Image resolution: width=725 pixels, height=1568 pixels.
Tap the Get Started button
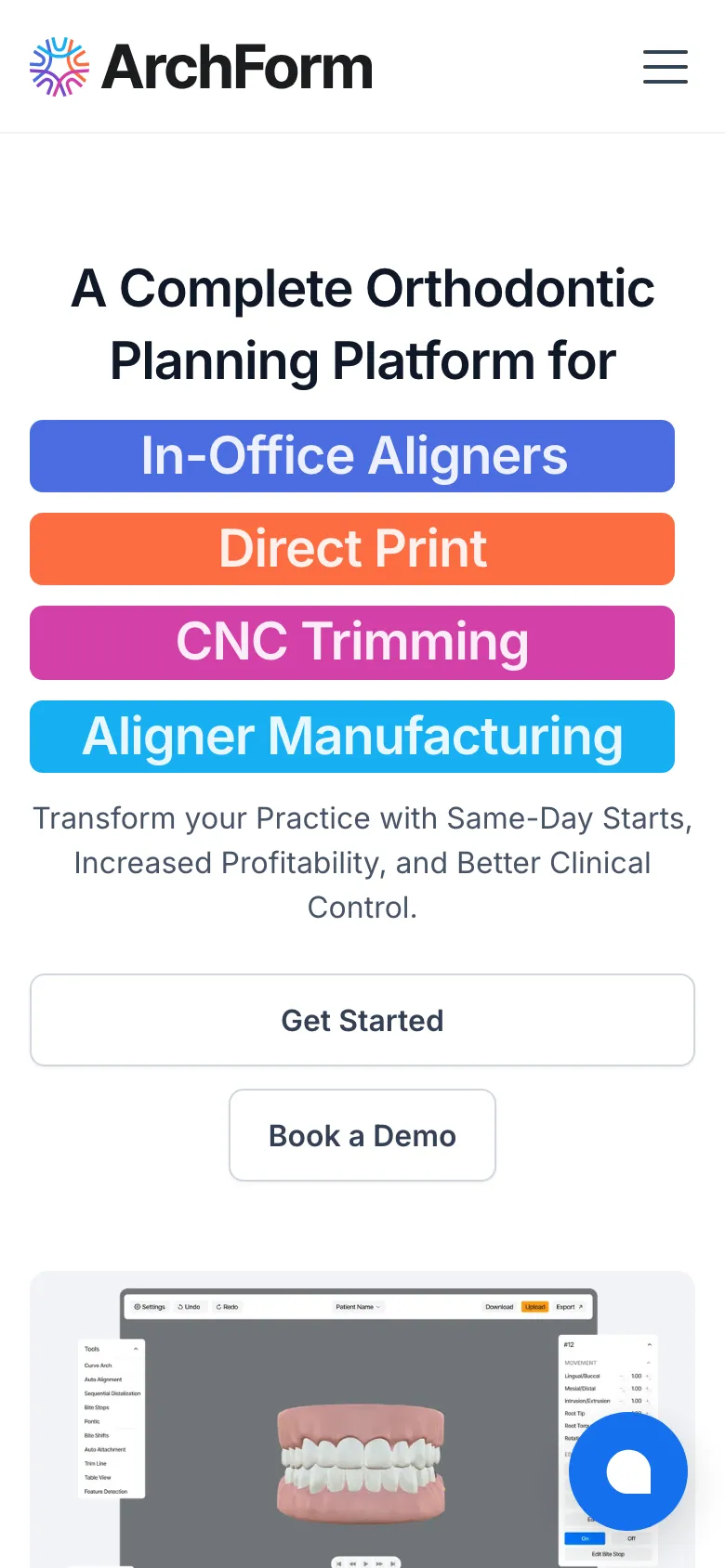point(362,1020)
